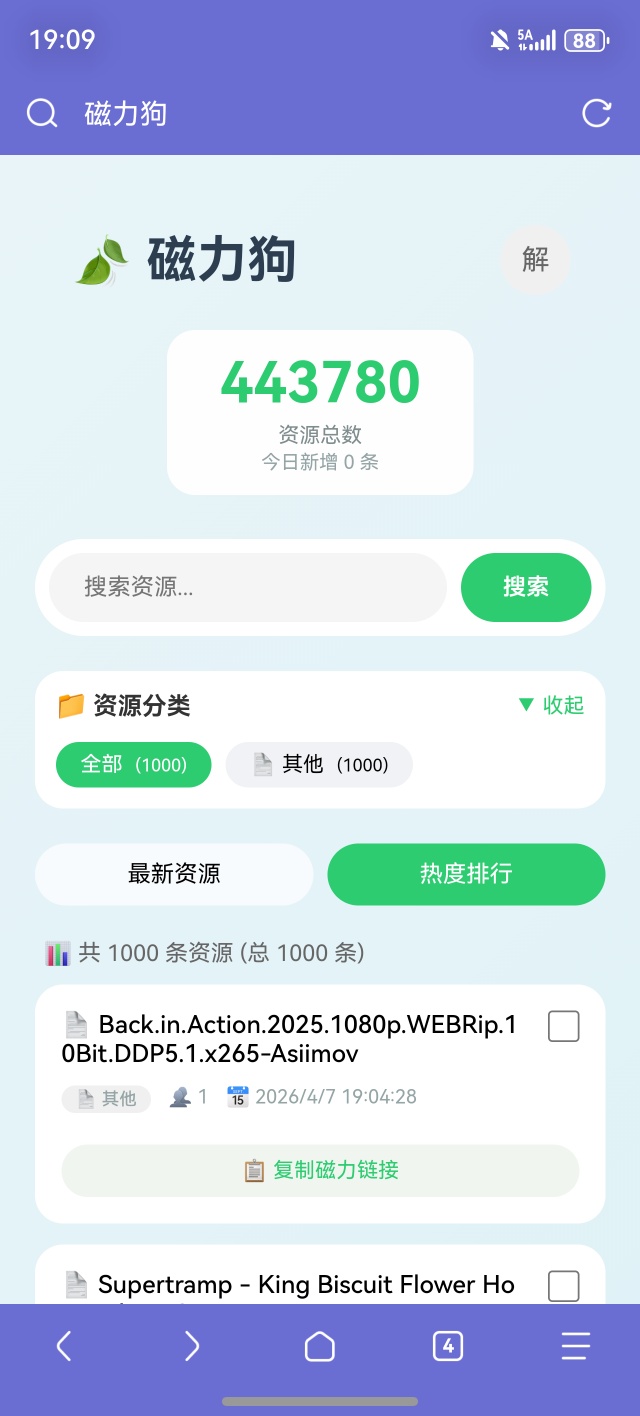Check the box for Back.in.Action.2025
This screenshot has height=1416, width=640.
[x=564, y=1027]
